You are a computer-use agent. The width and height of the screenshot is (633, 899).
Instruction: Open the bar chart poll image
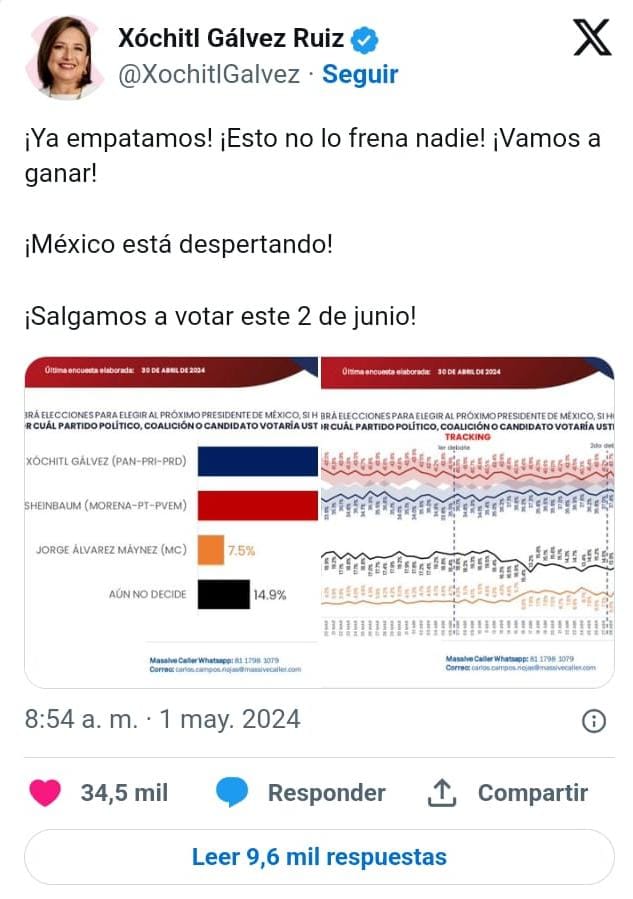[x=171, y=522]
